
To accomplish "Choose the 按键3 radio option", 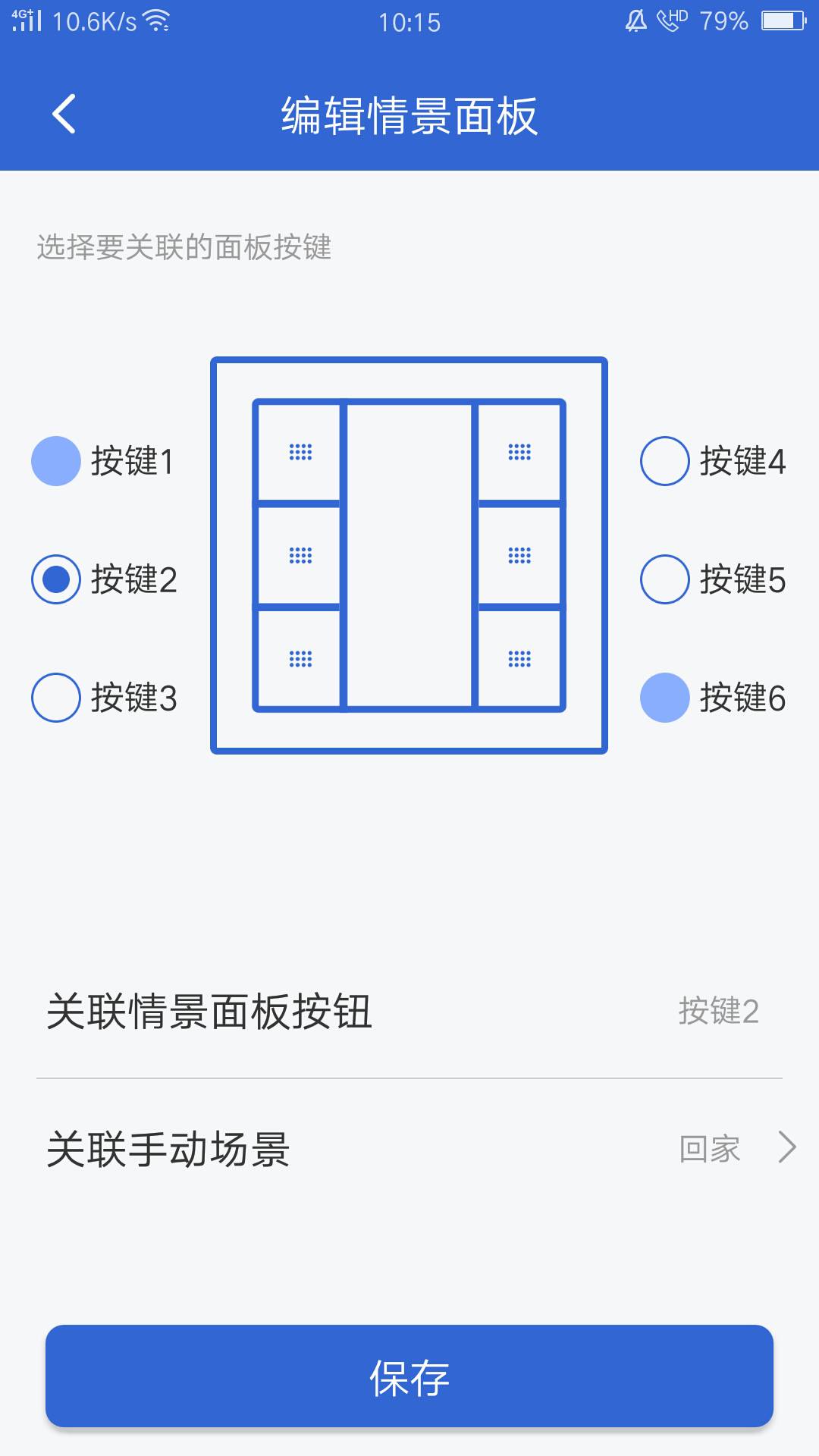I will click(56, 698).
